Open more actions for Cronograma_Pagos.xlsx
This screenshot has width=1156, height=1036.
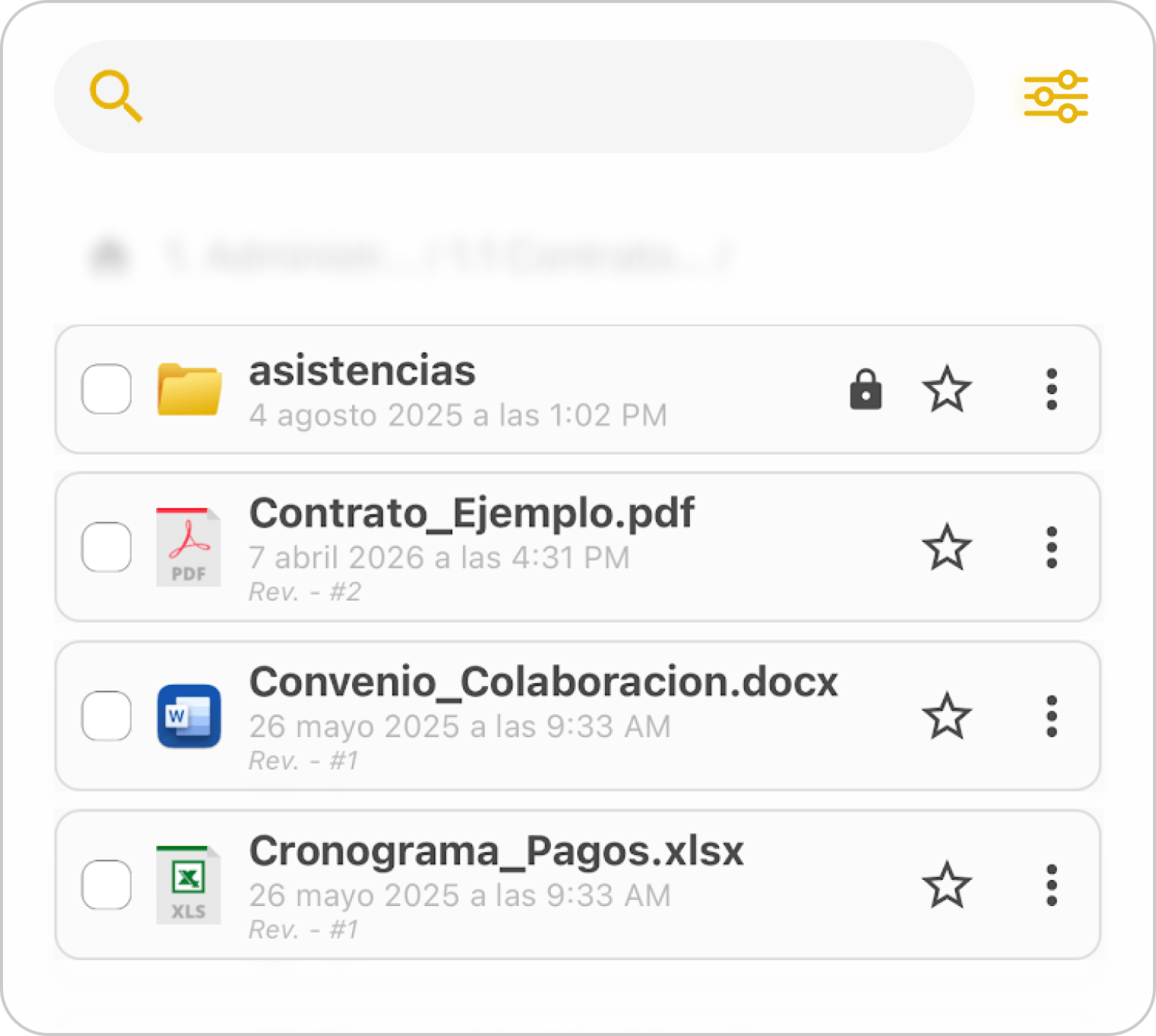click(x=1052, y=884)
